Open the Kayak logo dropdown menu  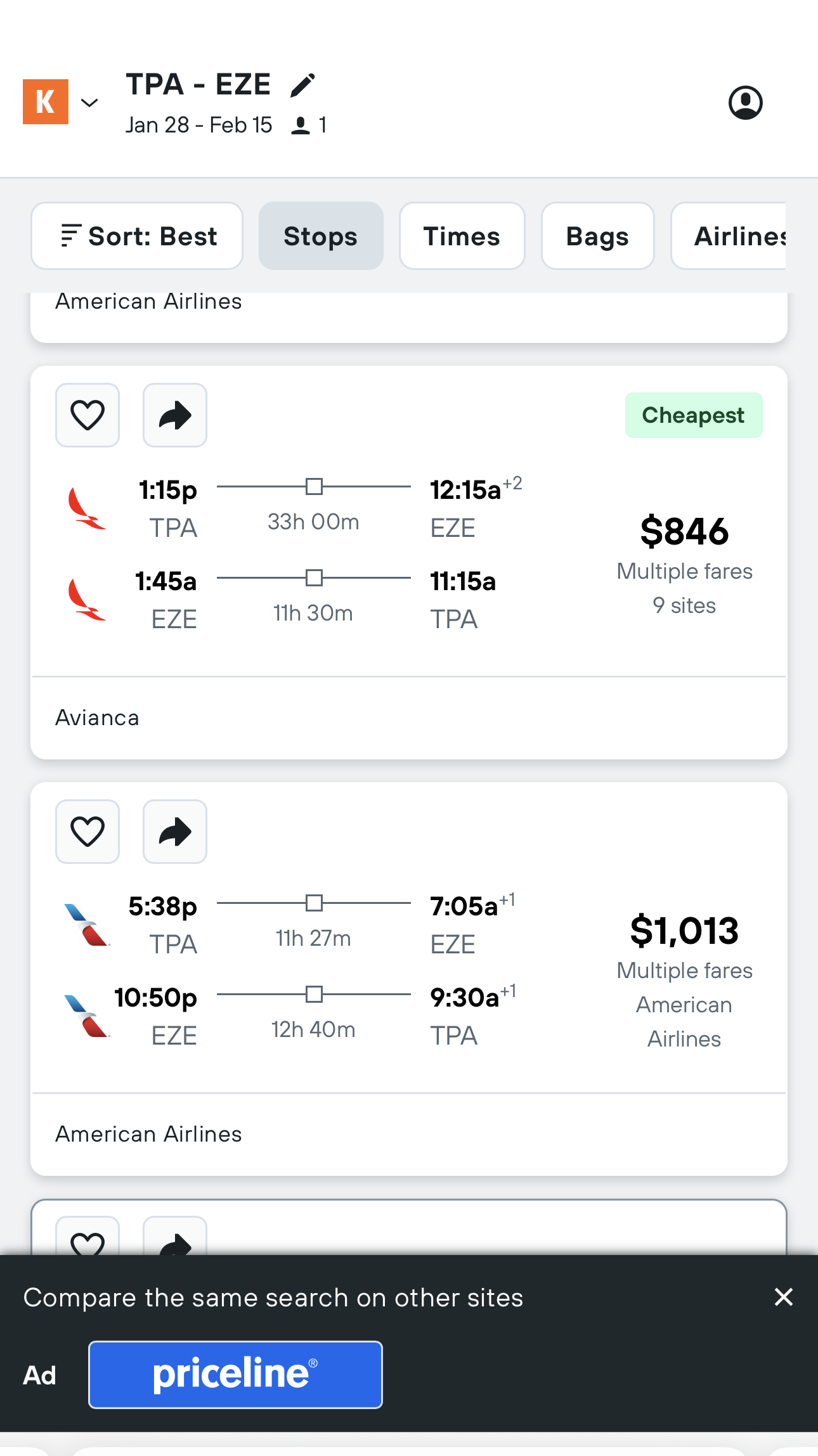pos(61,101)
